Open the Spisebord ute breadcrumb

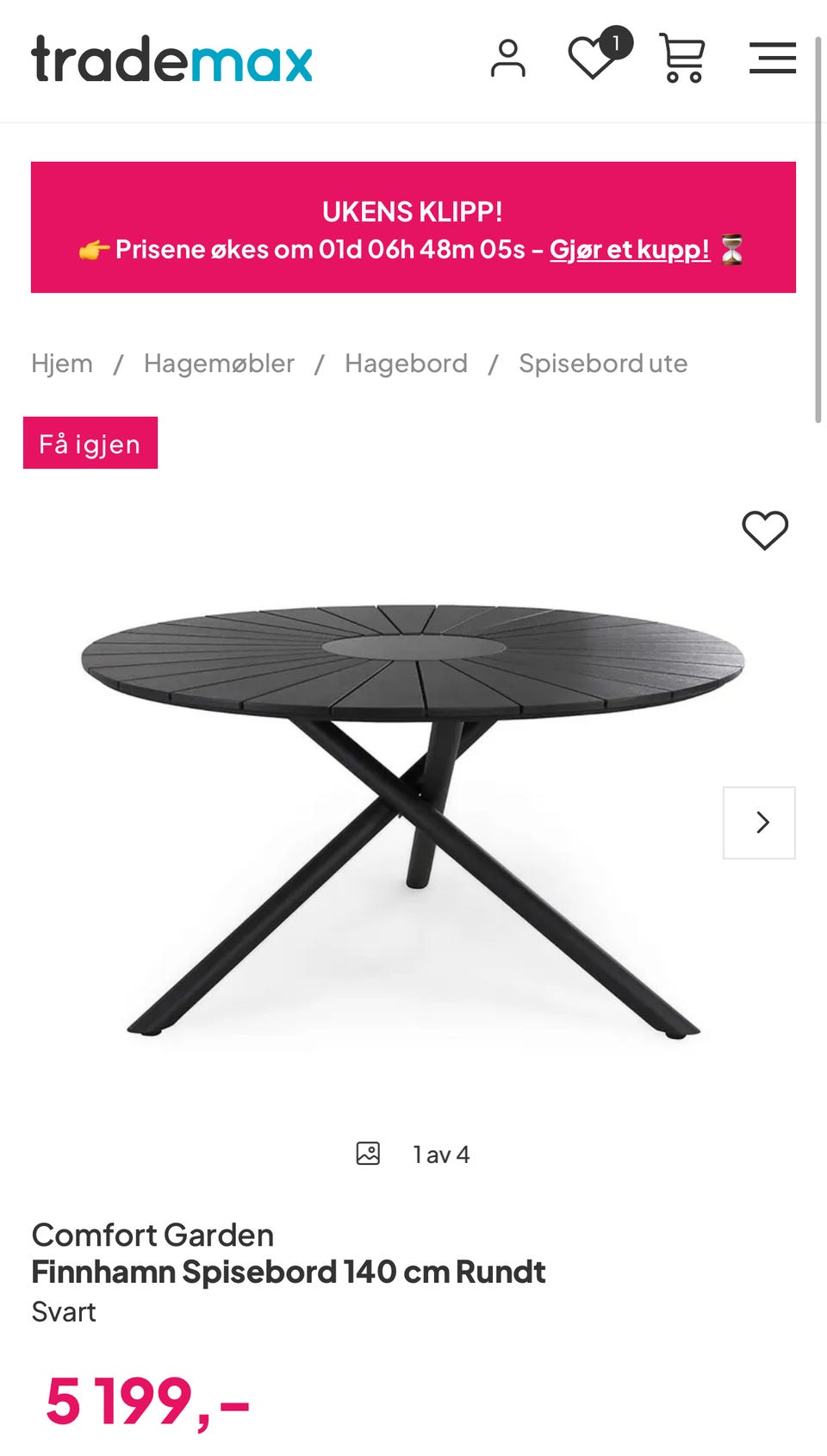[x=603, y=364]
